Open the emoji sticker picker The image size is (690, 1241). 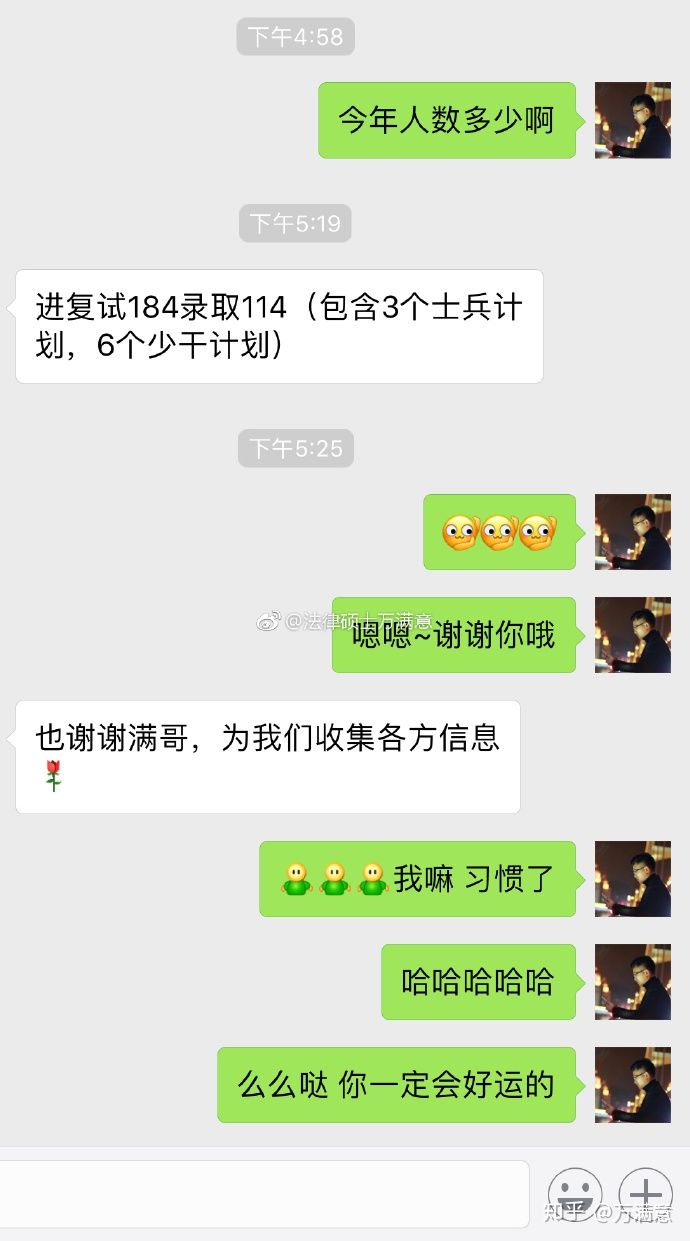[575, 1194]
